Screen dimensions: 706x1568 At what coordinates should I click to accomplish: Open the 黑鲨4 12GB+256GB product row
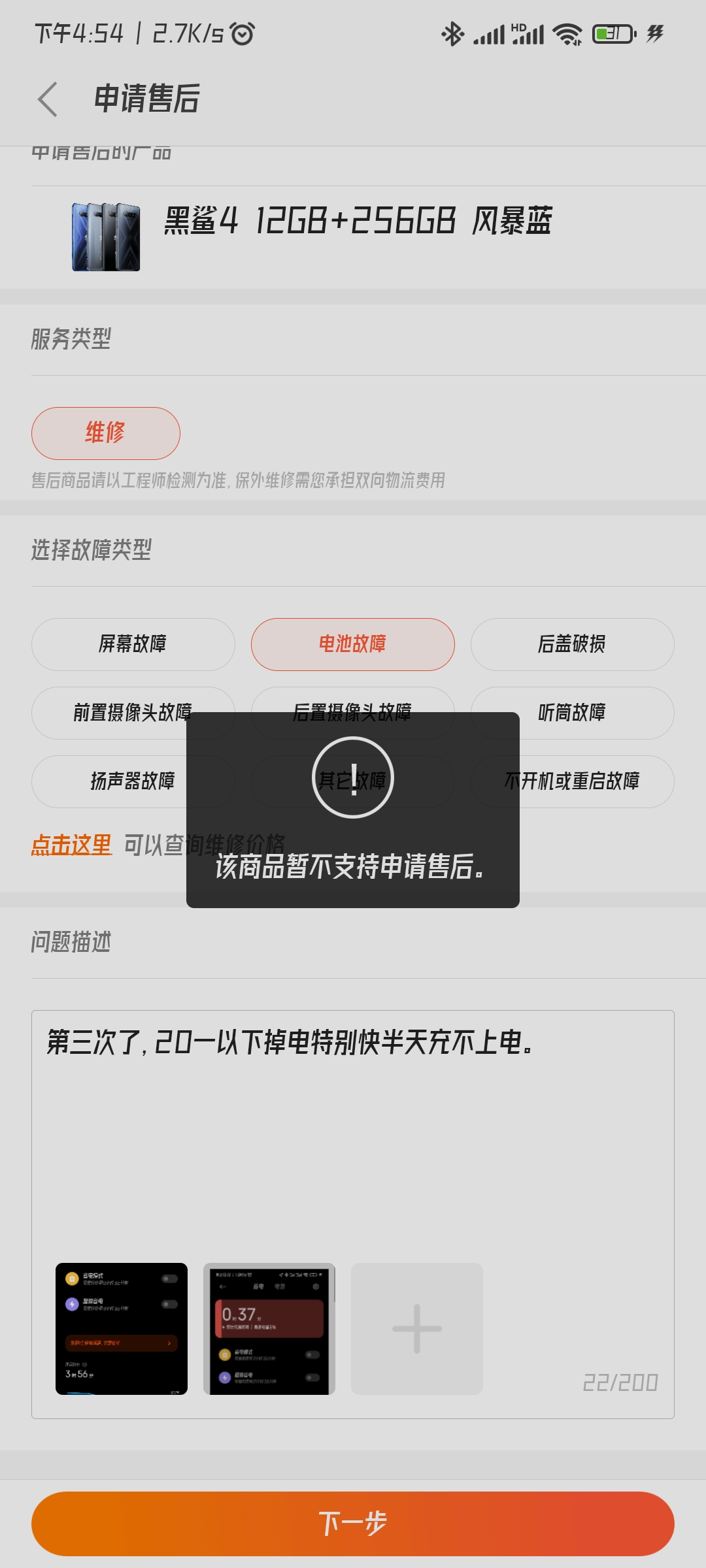coord(353,237)
